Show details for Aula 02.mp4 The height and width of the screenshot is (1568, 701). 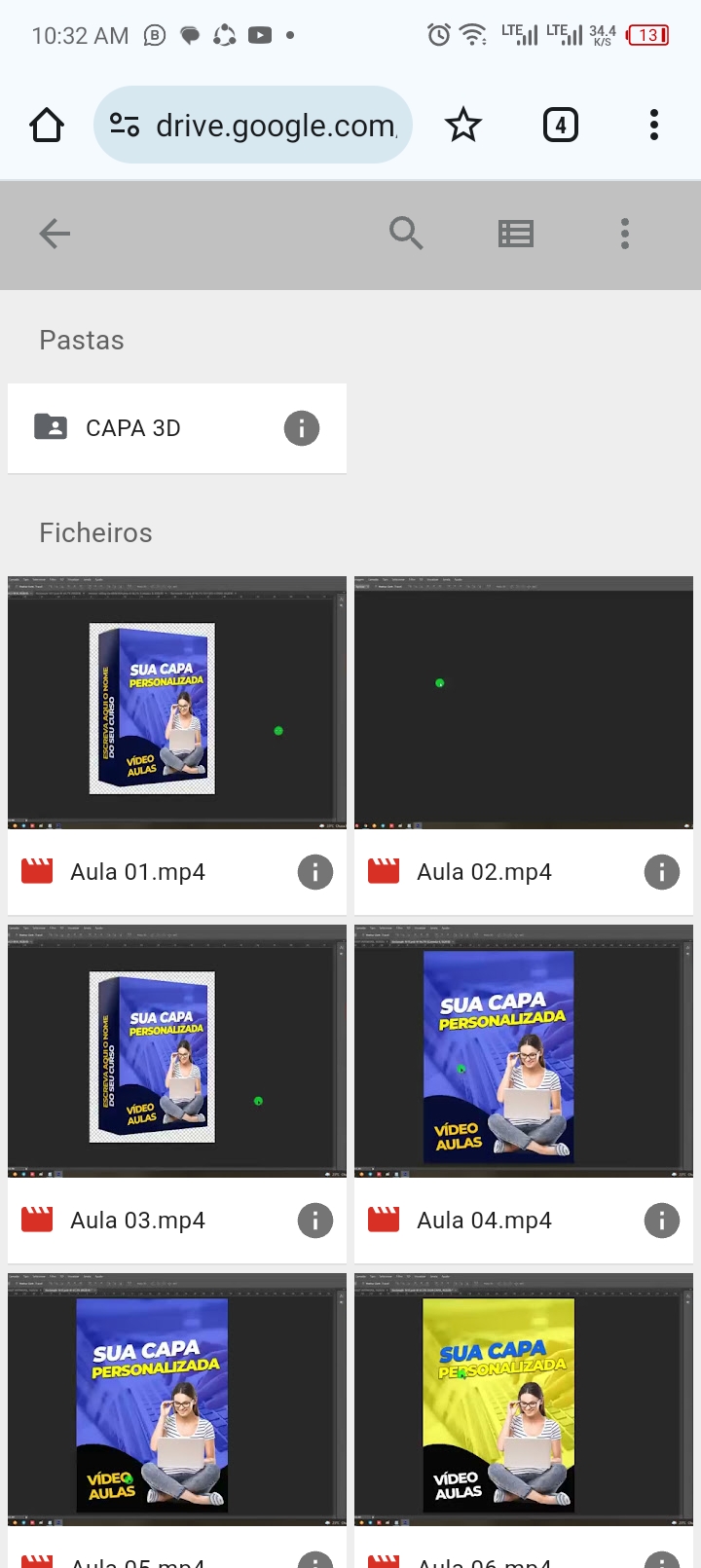click(662, 872)
